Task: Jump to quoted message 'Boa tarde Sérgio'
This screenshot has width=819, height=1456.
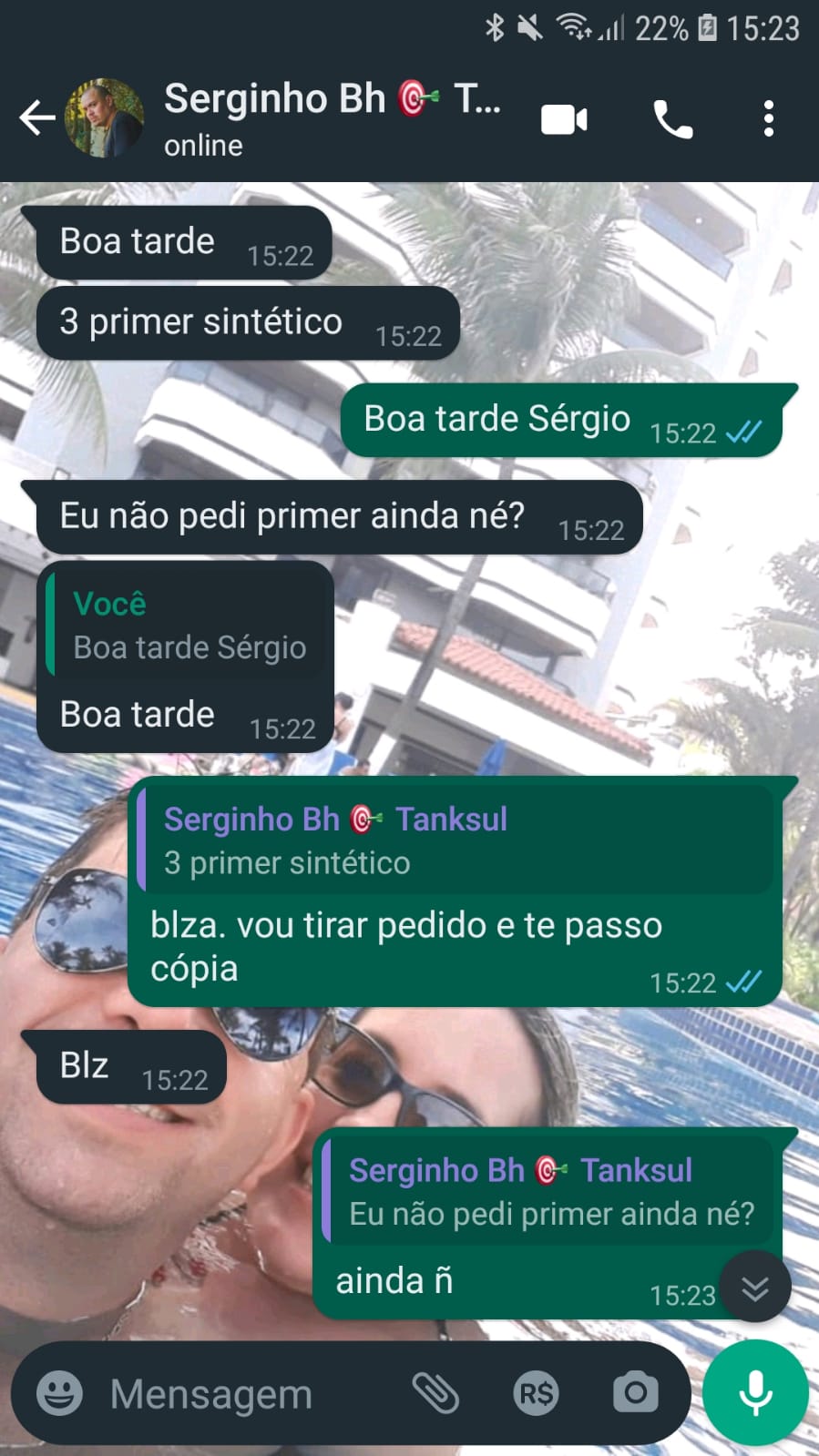Action: click(187, 626)
